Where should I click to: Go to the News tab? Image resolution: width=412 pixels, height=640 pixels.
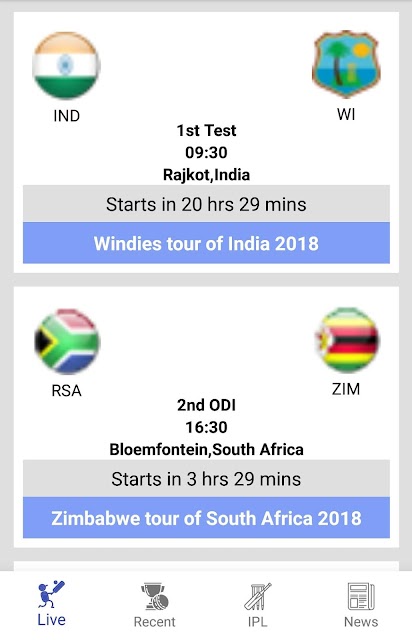point(361,605)
